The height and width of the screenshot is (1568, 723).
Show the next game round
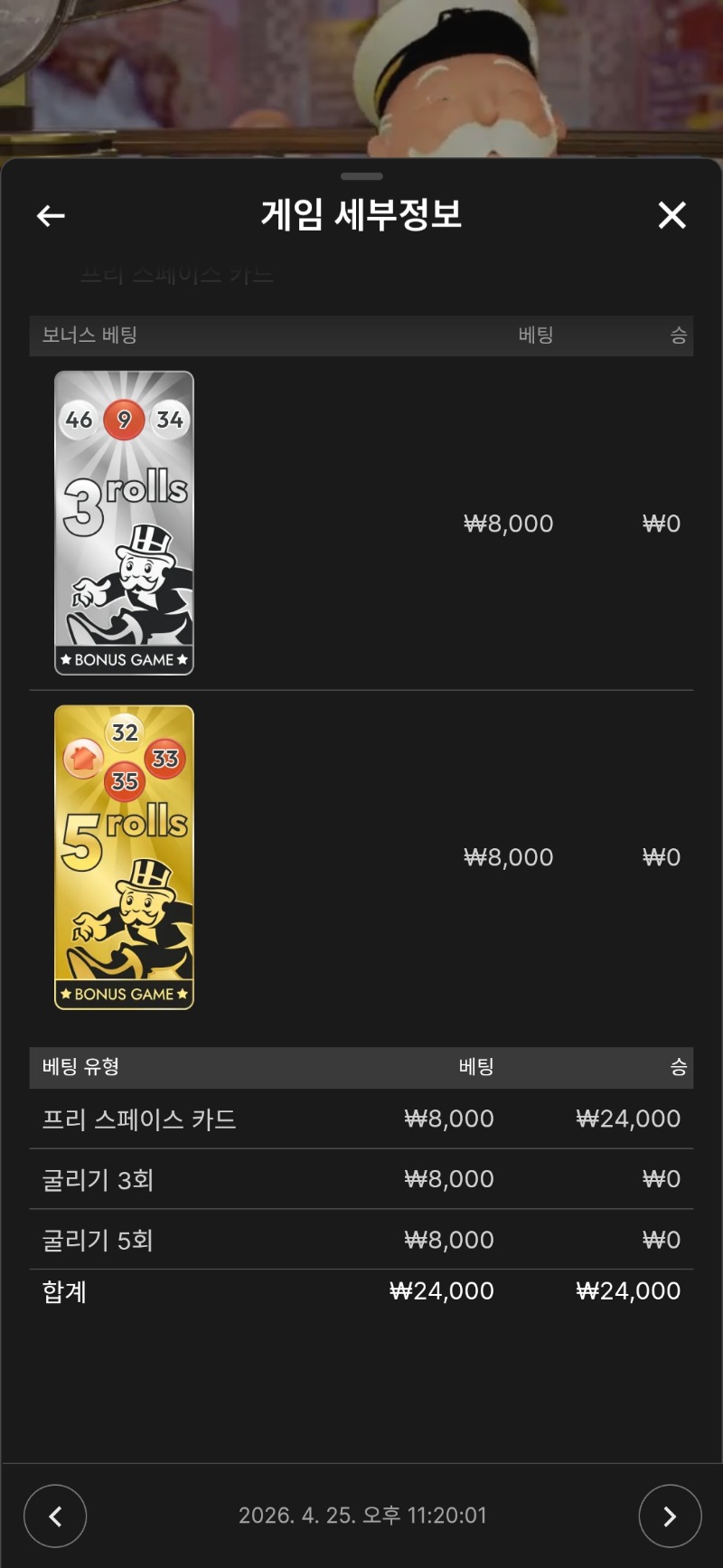point(670,1516)
